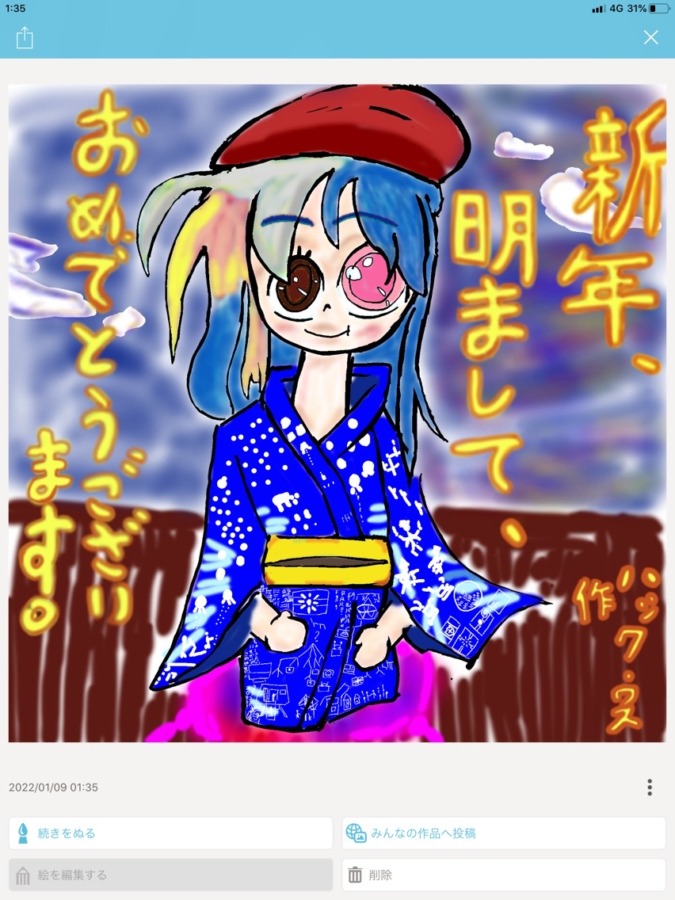The width and height of the screenshot is (675, 900).
Task: Tap 続きをぬる to continue painting
Action: pyautogui.click(x=171, y=833)
